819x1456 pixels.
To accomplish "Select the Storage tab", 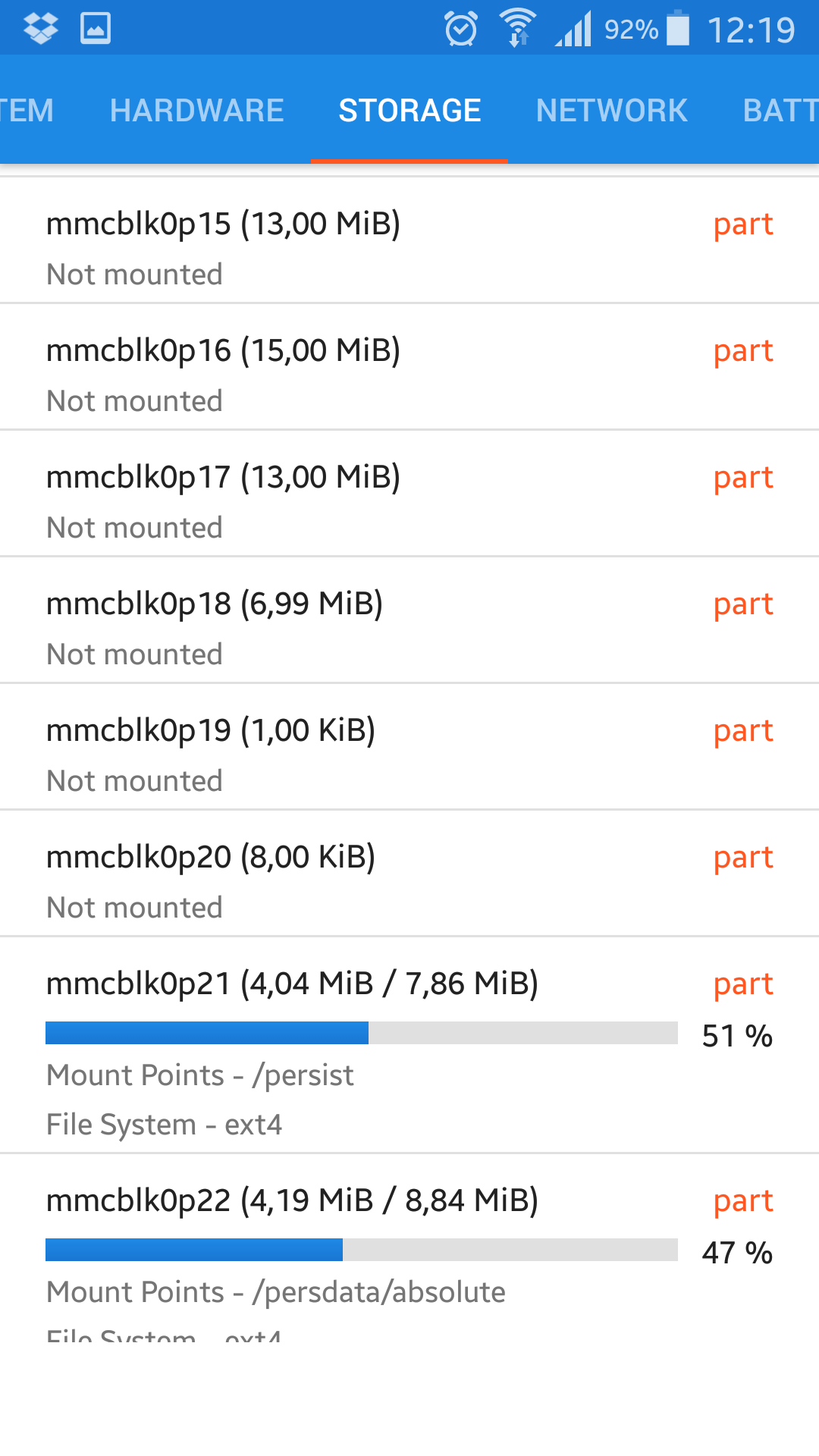I will tap(409, 111).
